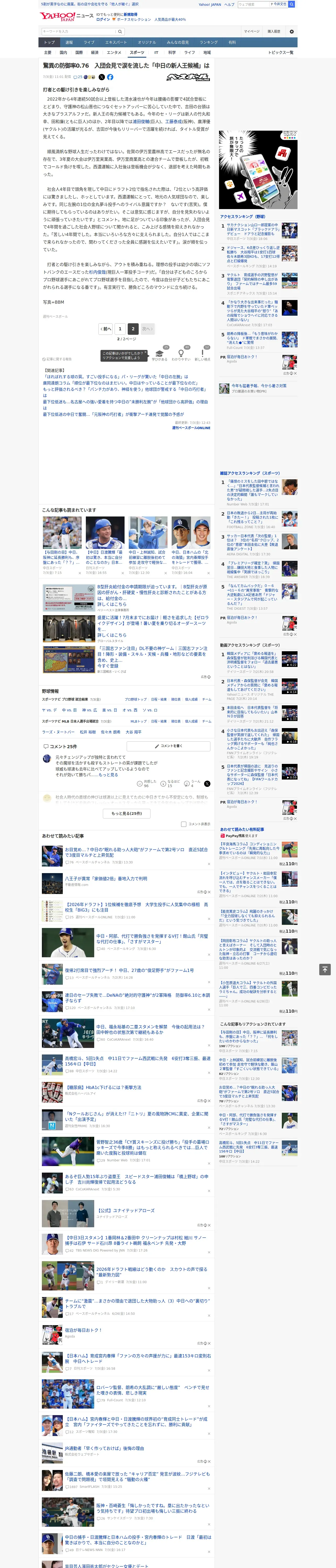
Task: Select page 1 of the article
Action: point(120,329)
